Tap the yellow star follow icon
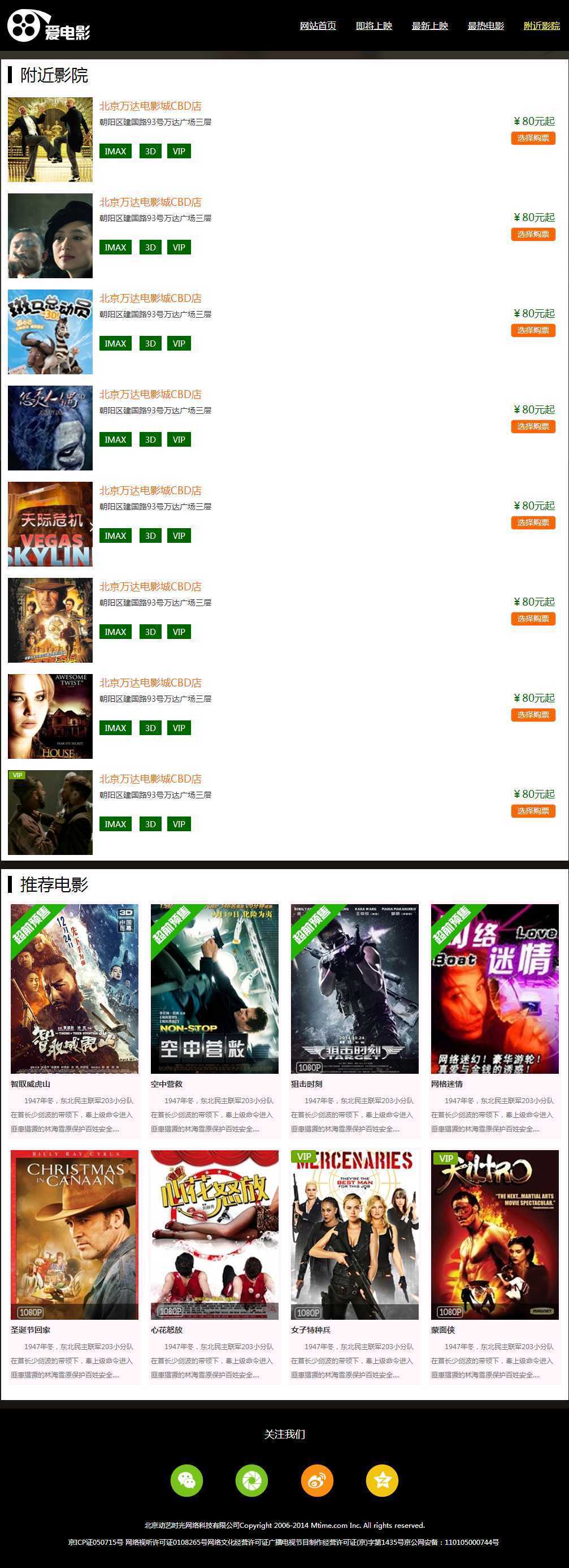The width and height of the screenshot is (569, 1568). click(382, 1480)
